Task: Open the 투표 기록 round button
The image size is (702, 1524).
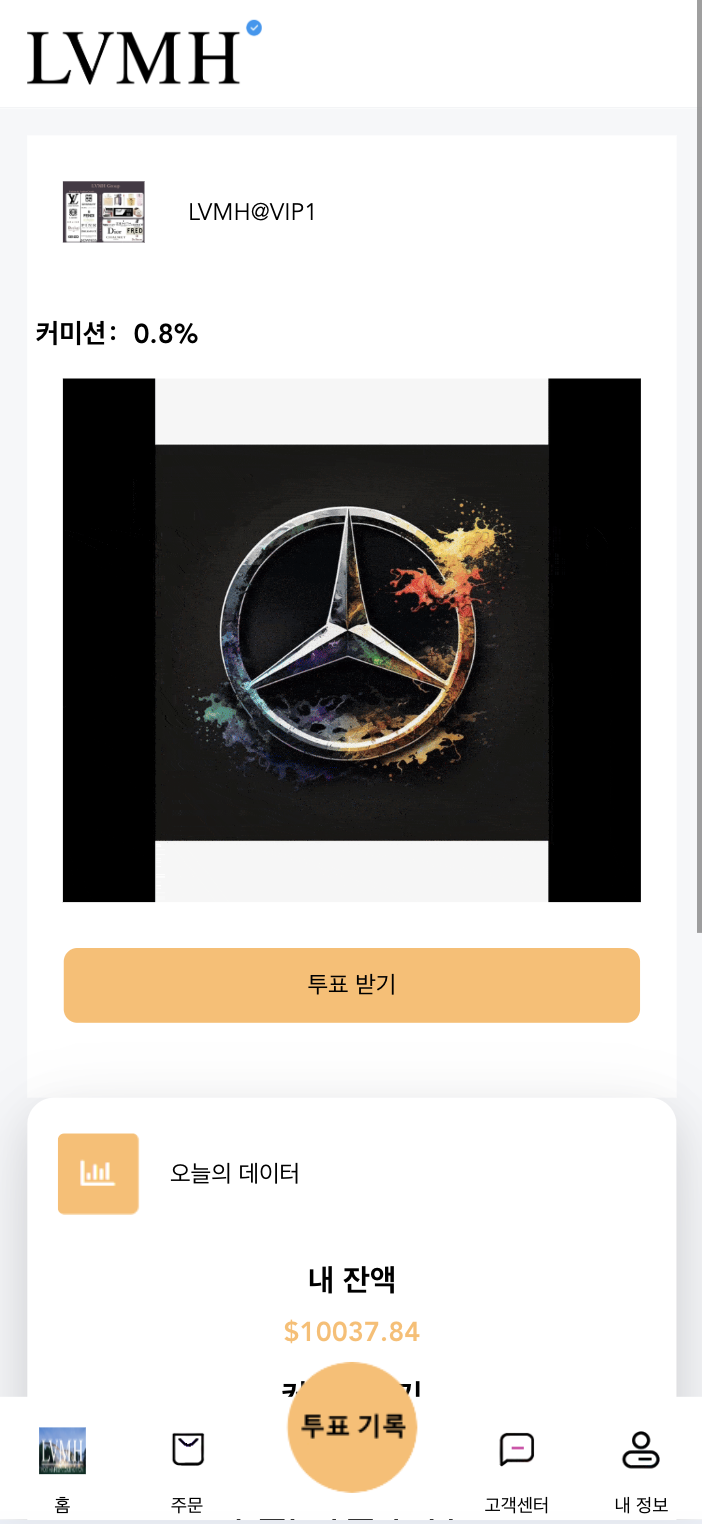Action: tap(352, 1427)
